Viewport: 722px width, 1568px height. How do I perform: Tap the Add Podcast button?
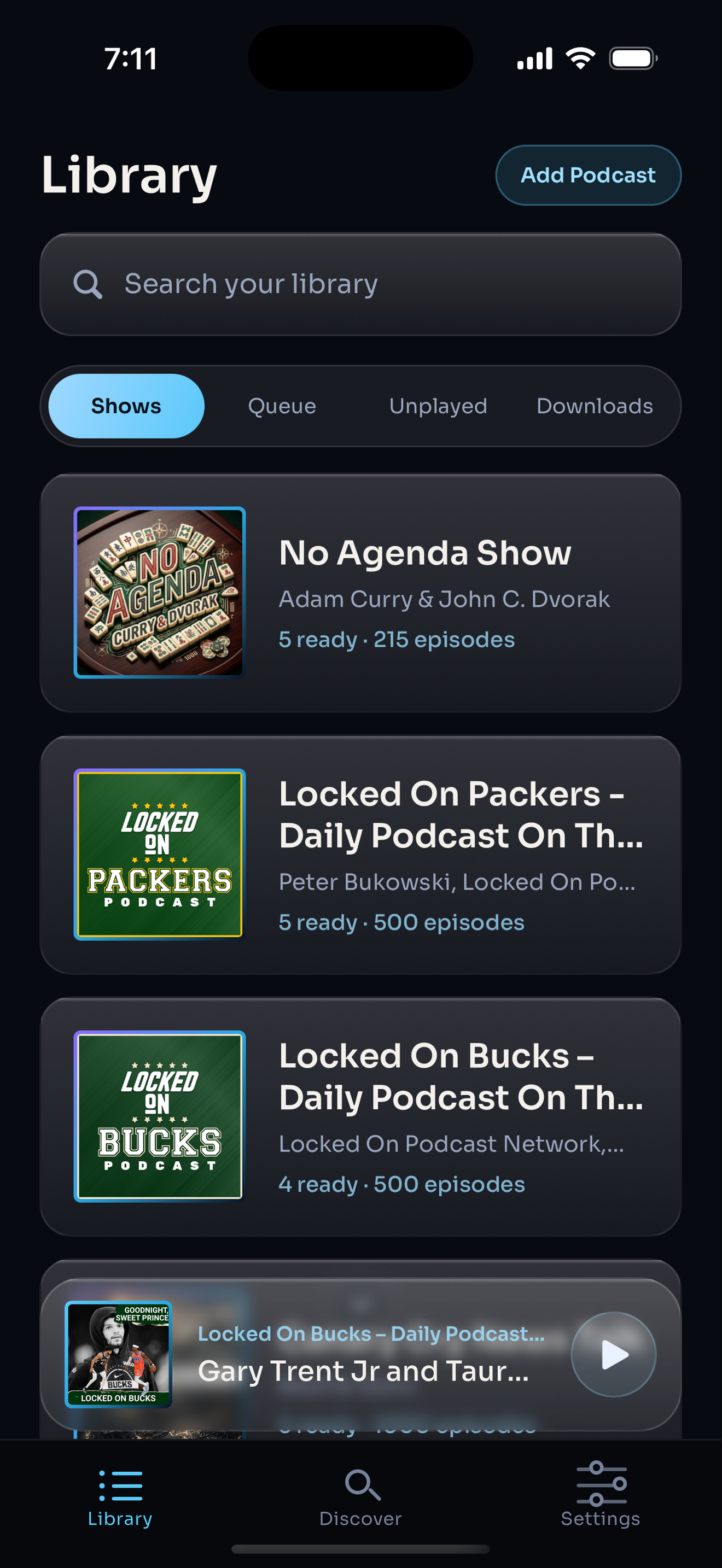click(588, 175)
